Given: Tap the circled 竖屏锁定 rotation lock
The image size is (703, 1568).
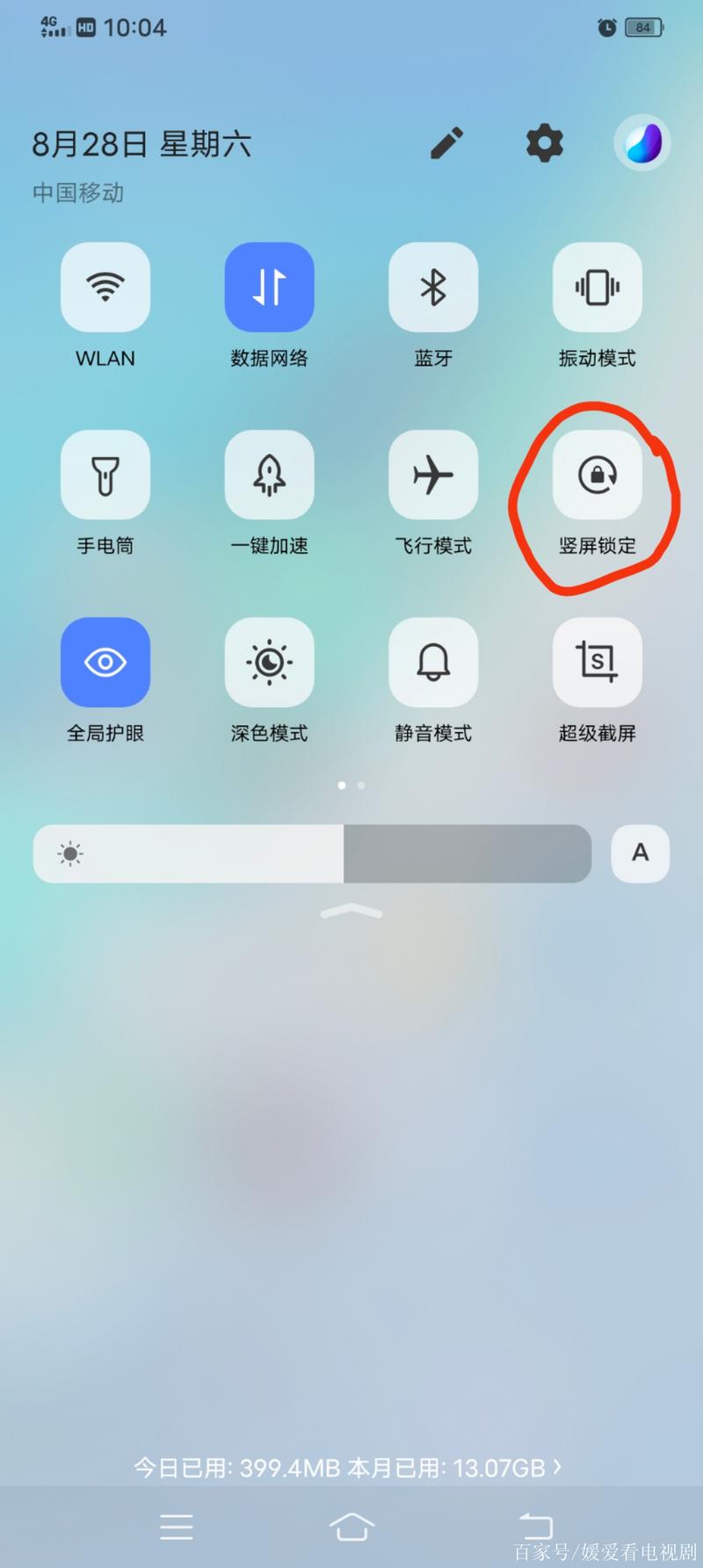Looking at the screenshot, I should [598, 475].
